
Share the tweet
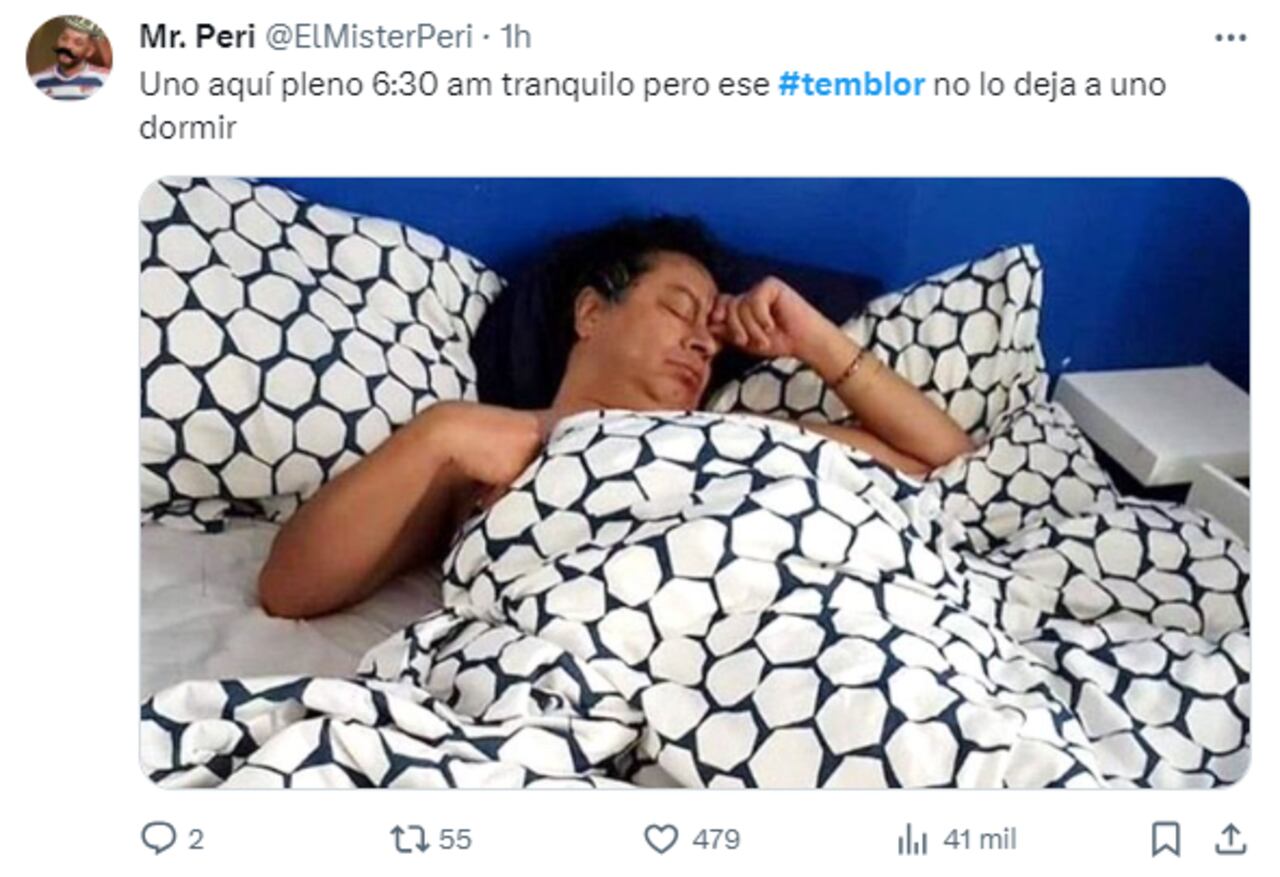click(x=1230, y=838)
